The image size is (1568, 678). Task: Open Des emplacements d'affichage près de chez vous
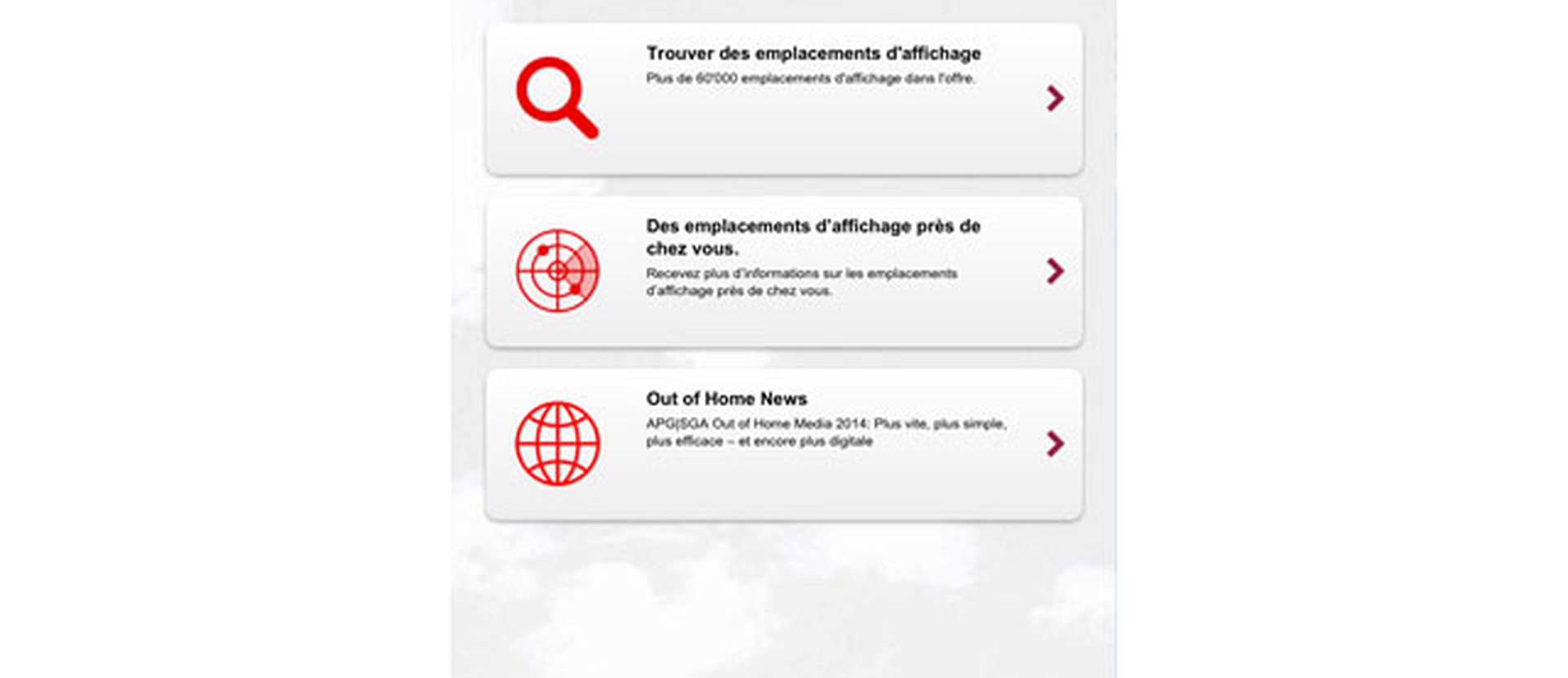tap(784, 271)
